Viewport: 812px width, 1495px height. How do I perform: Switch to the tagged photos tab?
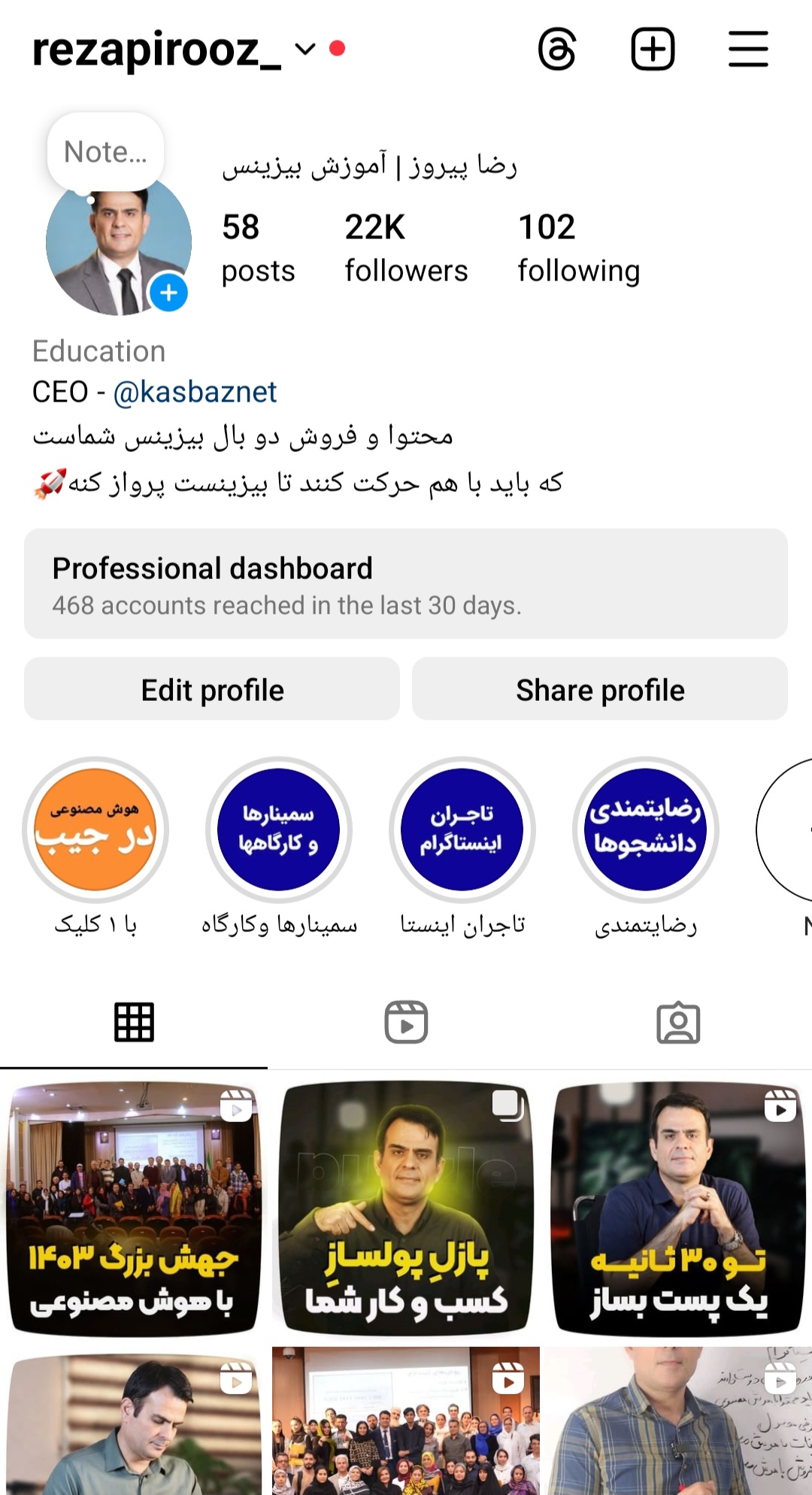pyautogui.click(x=678, y=1023)
